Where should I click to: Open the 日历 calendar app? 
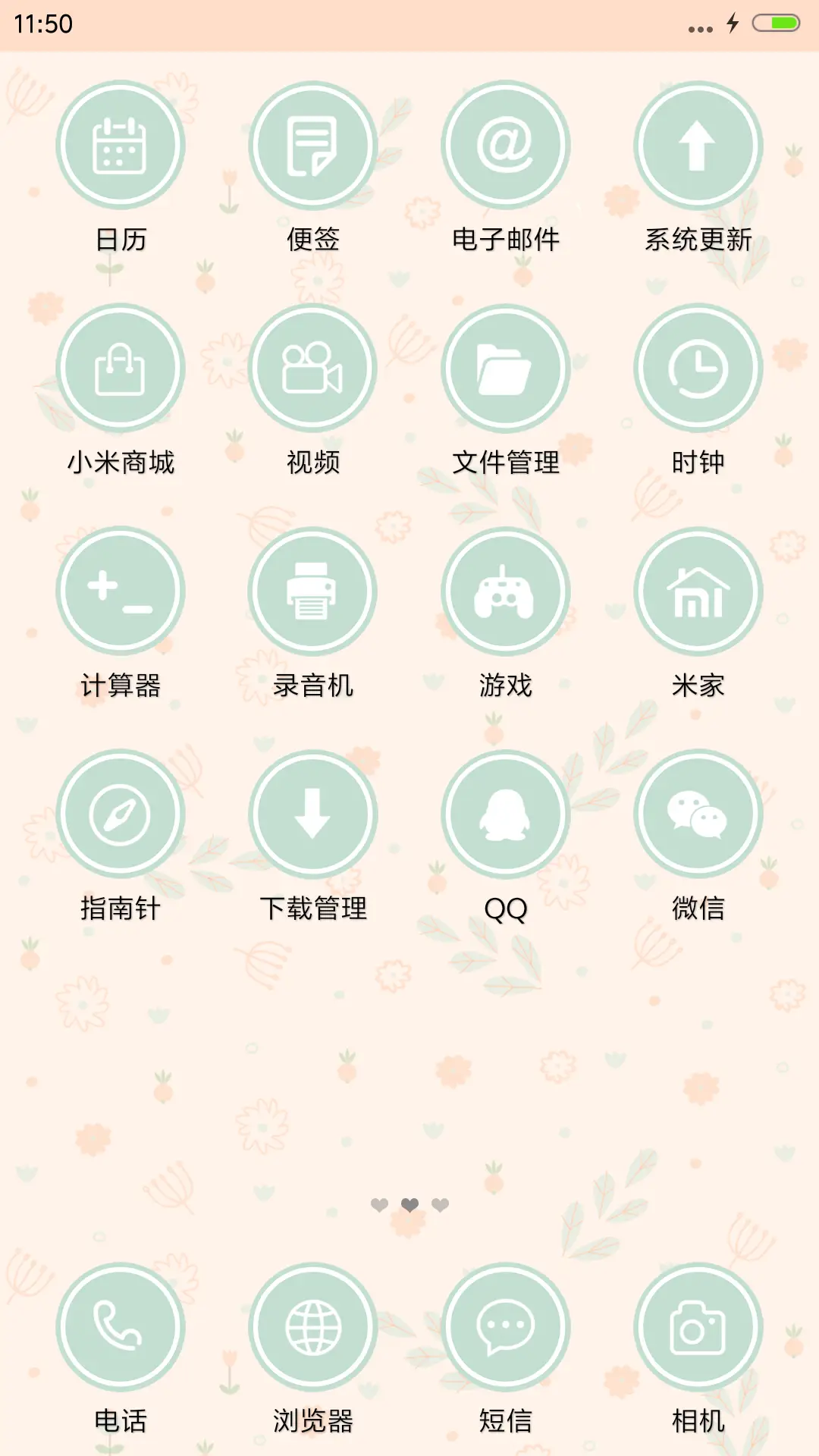pyautogui.click(x=121, y=146)
